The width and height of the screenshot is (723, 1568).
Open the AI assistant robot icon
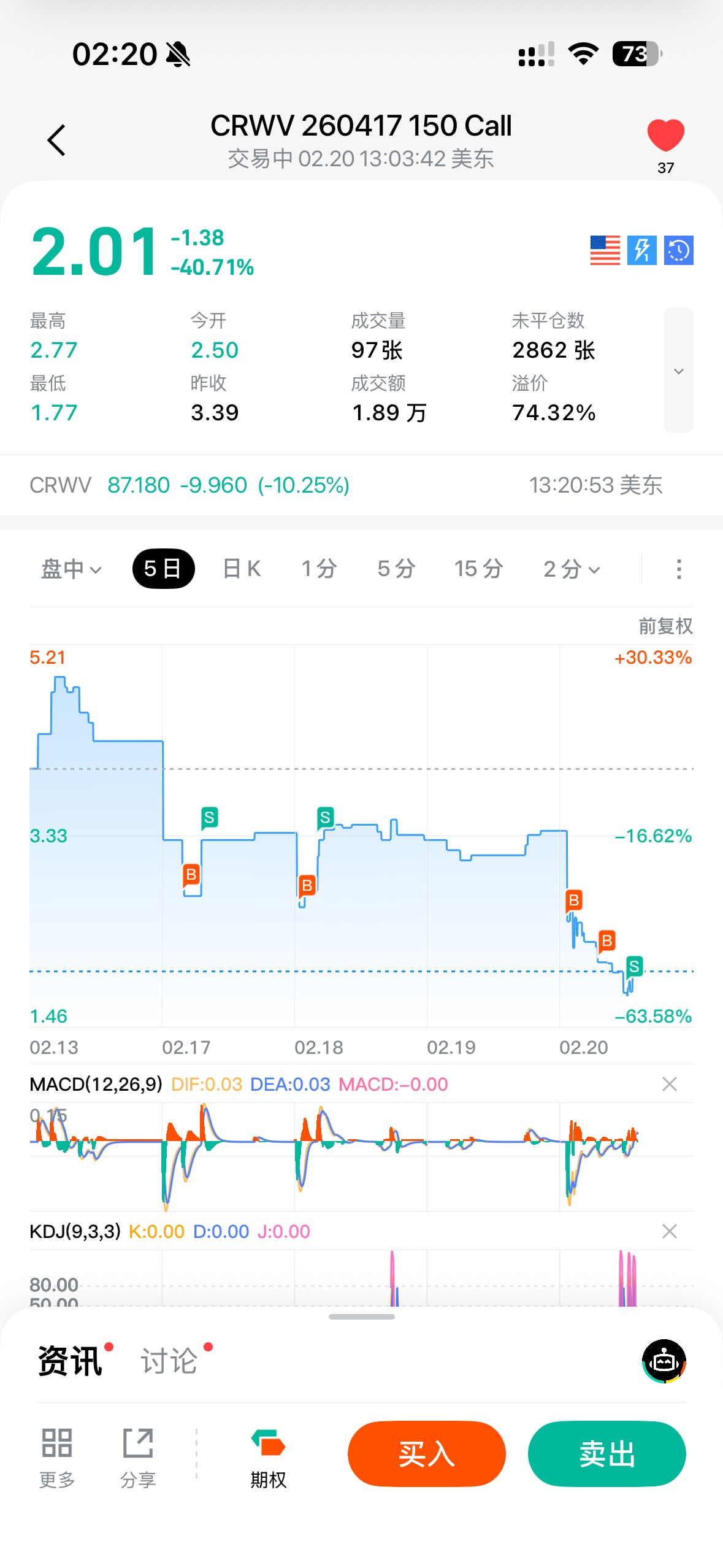[664, 1361]
